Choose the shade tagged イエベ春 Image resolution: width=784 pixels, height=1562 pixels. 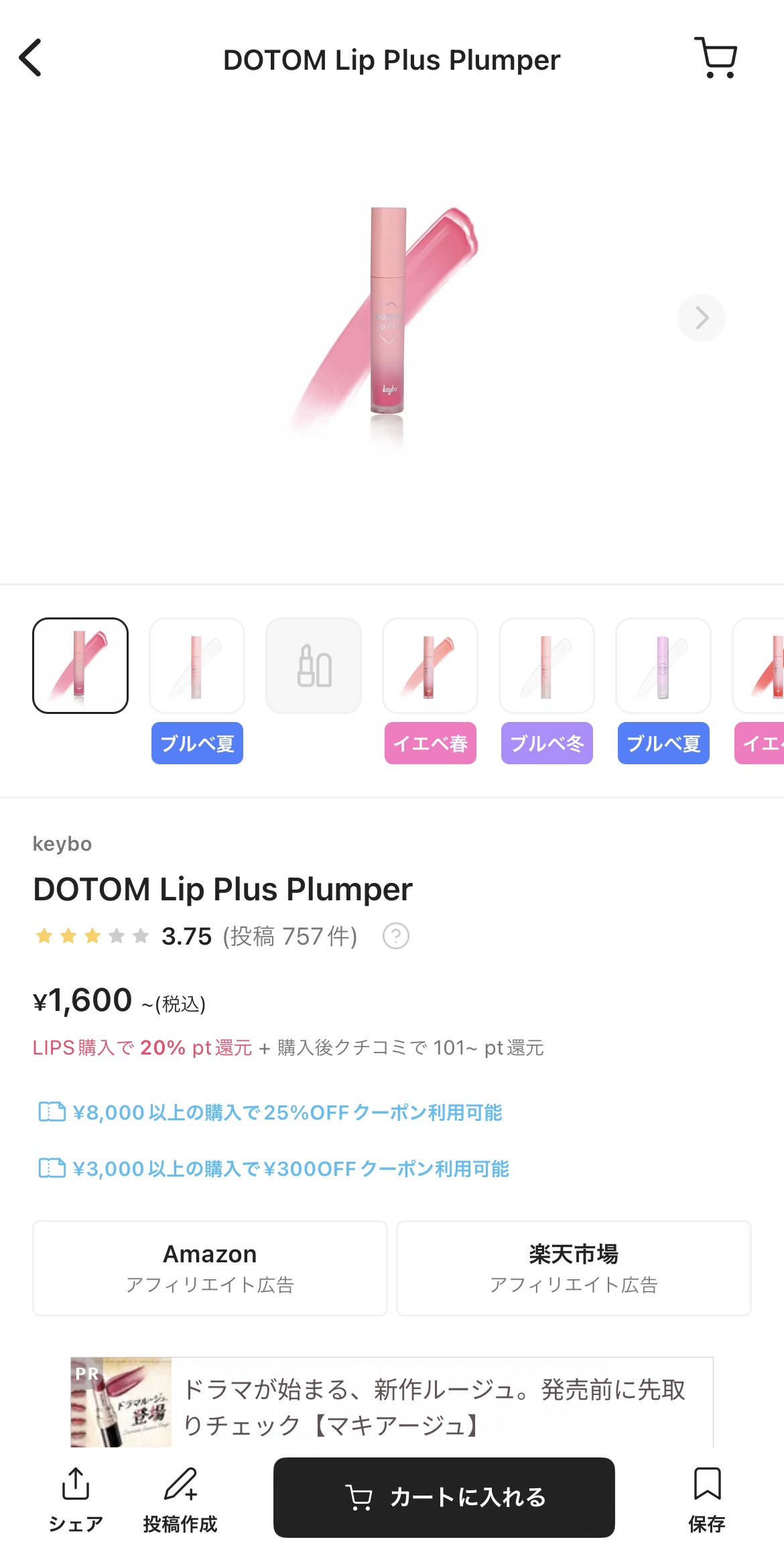430,666
